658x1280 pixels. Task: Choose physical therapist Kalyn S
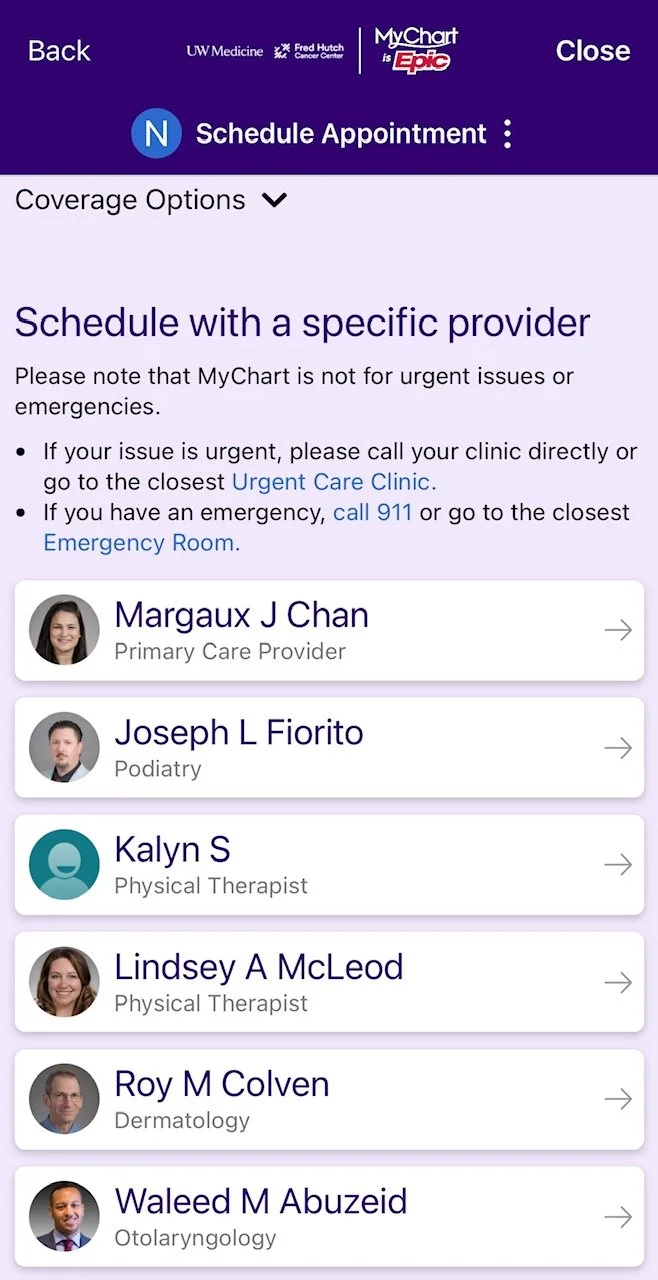click(329, 865)
